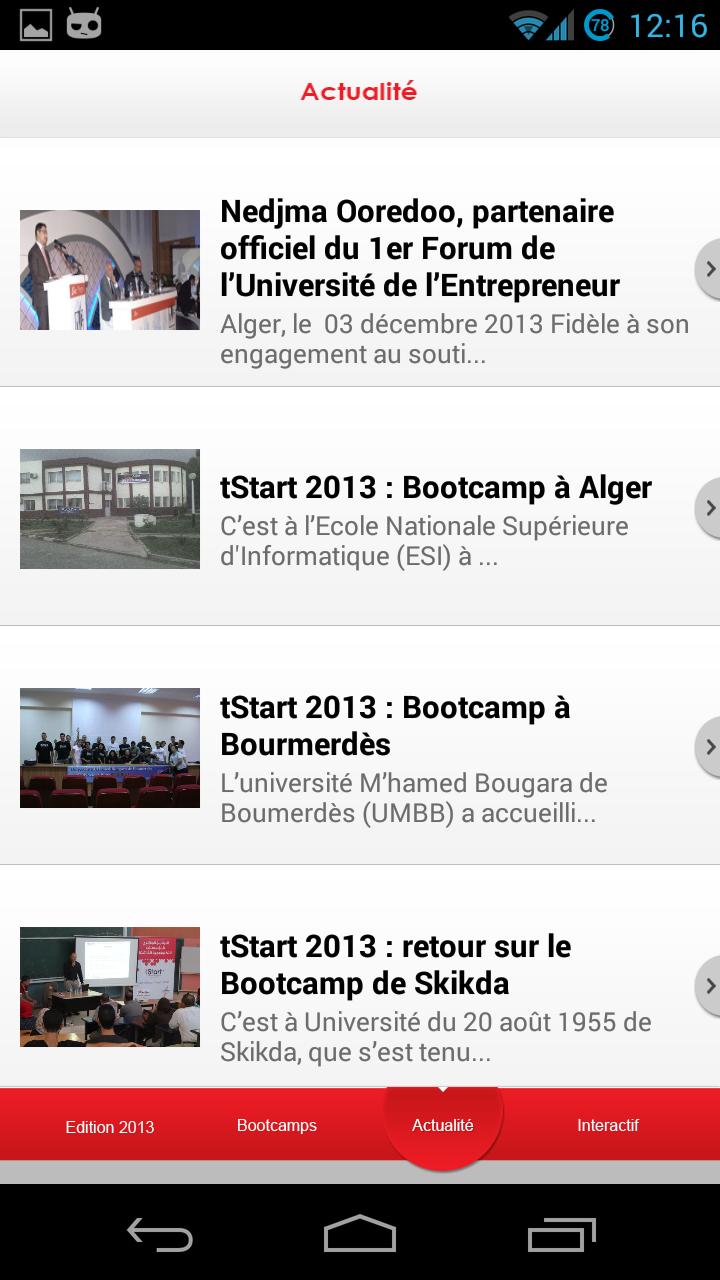Open the Bootcamps tab
720x1280 pixels.
(277, 1124)
